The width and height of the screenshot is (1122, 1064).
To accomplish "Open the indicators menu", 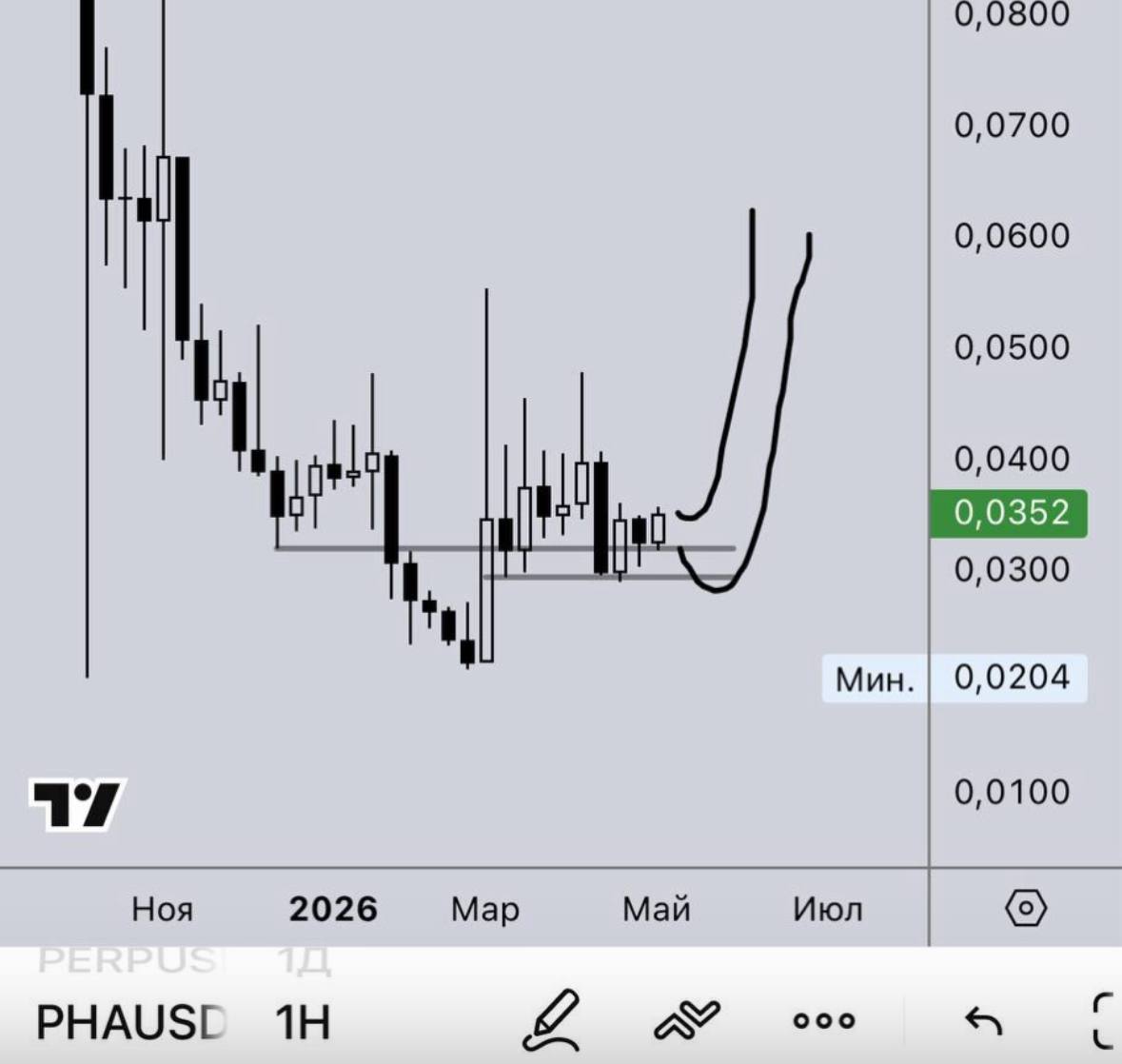I will [x=687, y=1019].
